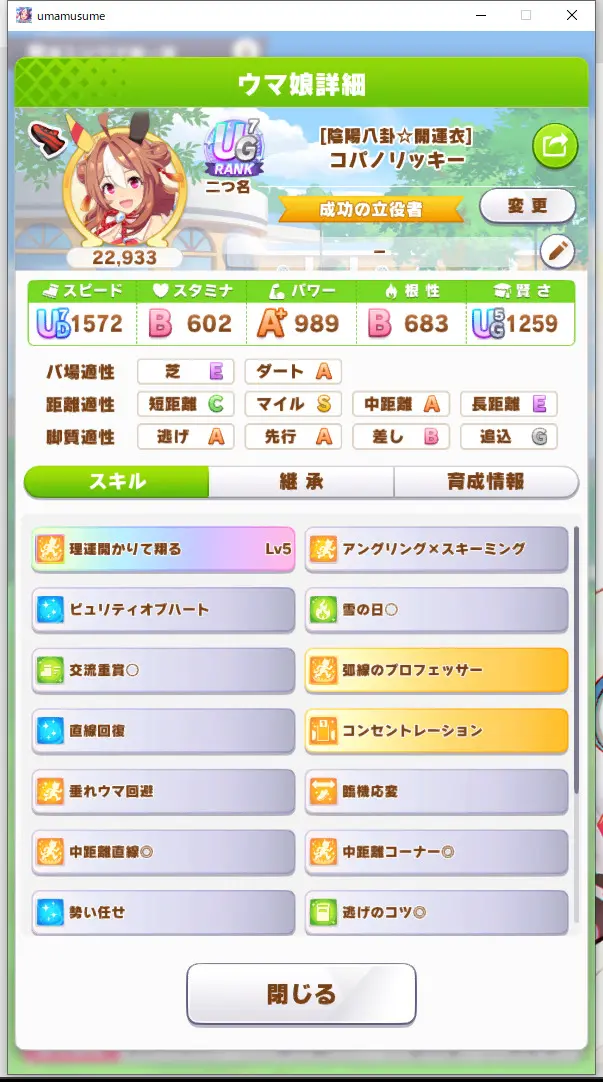Select the スキル tab
Image resolution: width=603 pixels, height=1082 pixels.
click(x=117, y=482)
